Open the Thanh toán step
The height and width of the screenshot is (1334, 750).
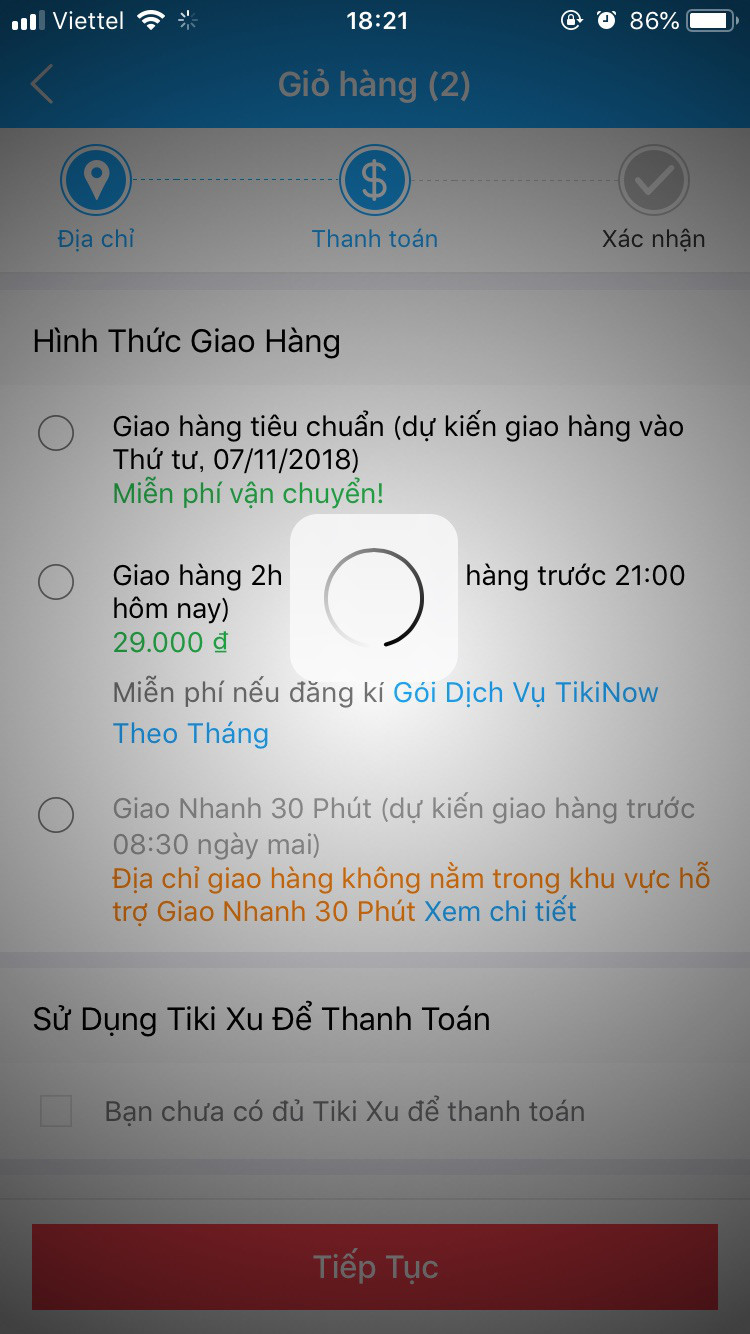(374, 197)
